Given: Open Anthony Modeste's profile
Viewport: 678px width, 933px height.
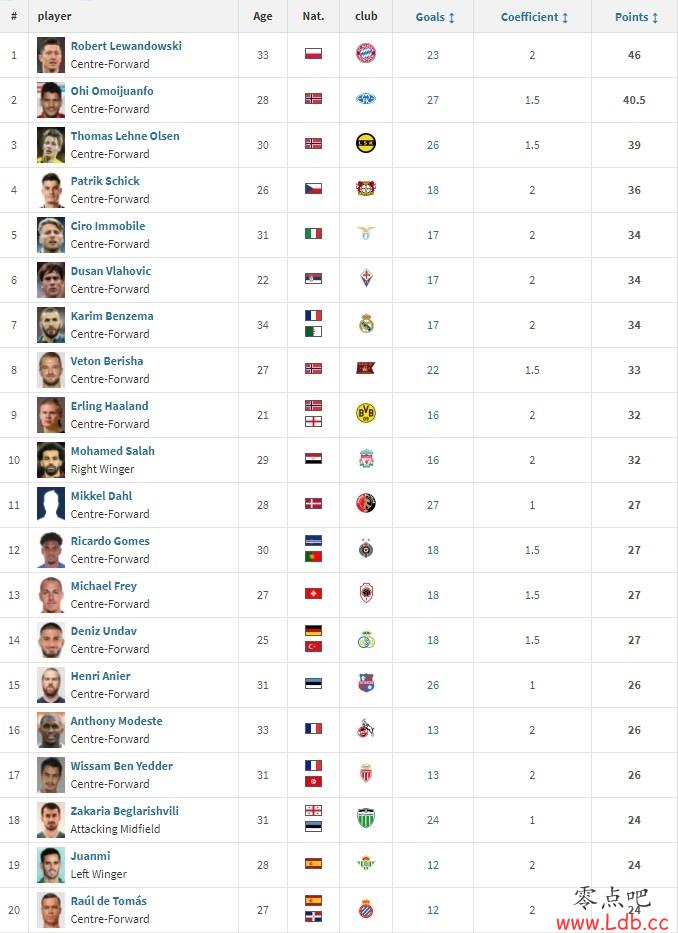Looking at the screenshot, I should [x=116, y=721].
